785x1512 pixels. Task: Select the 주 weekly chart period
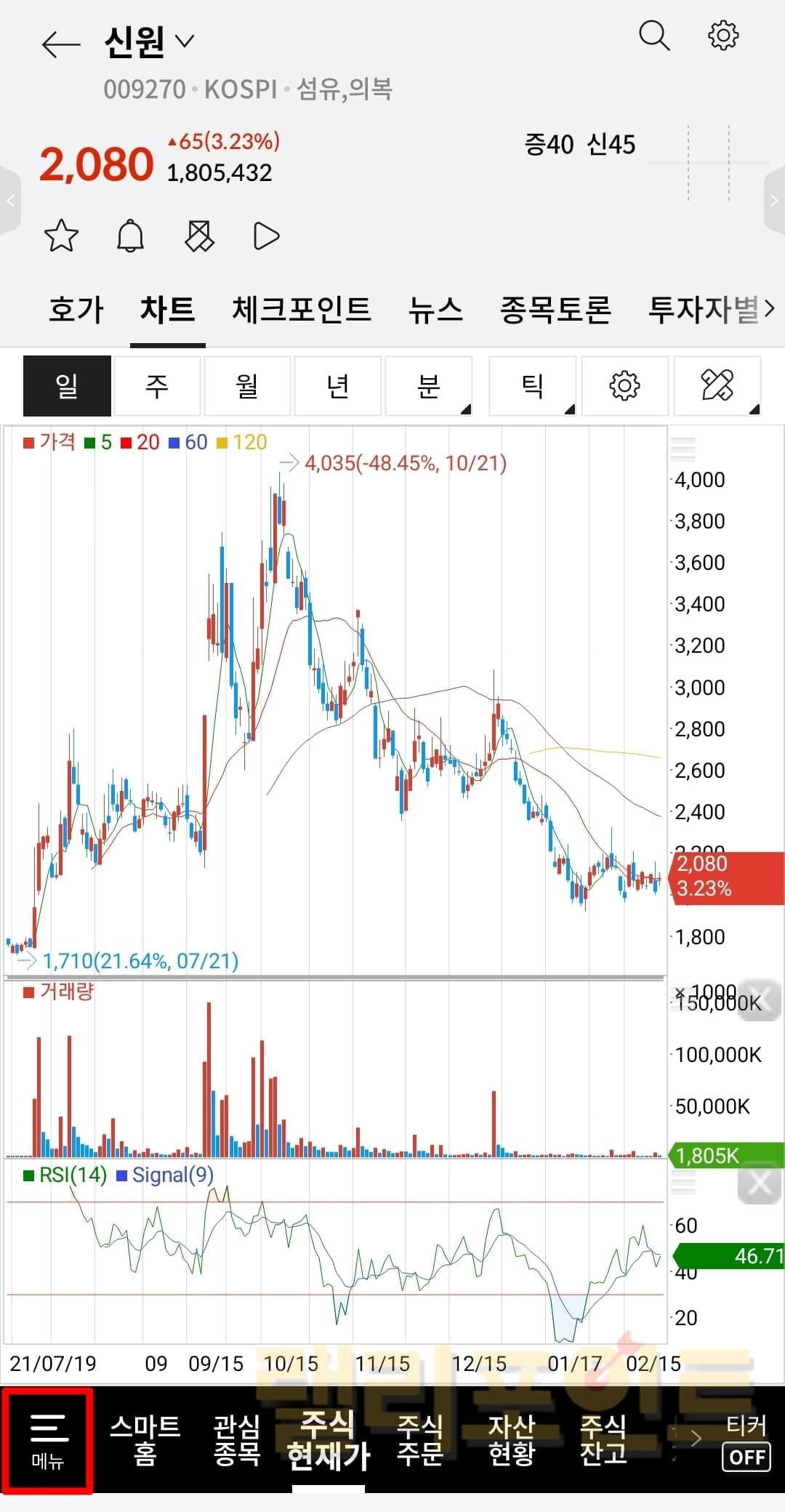click(x=157, y=385)
